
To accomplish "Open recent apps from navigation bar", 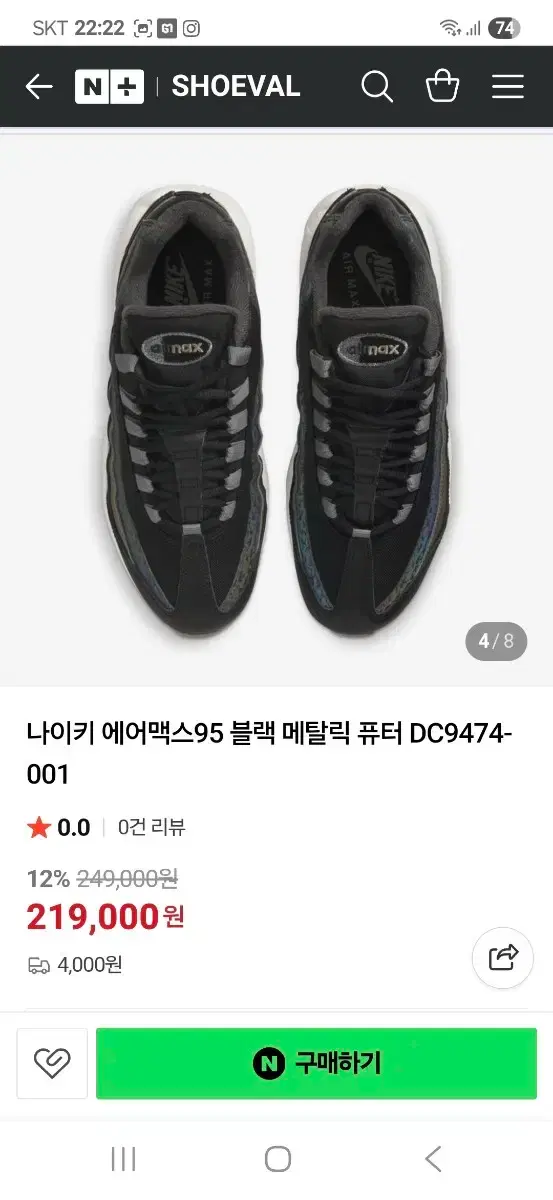I will [123, 1159].
